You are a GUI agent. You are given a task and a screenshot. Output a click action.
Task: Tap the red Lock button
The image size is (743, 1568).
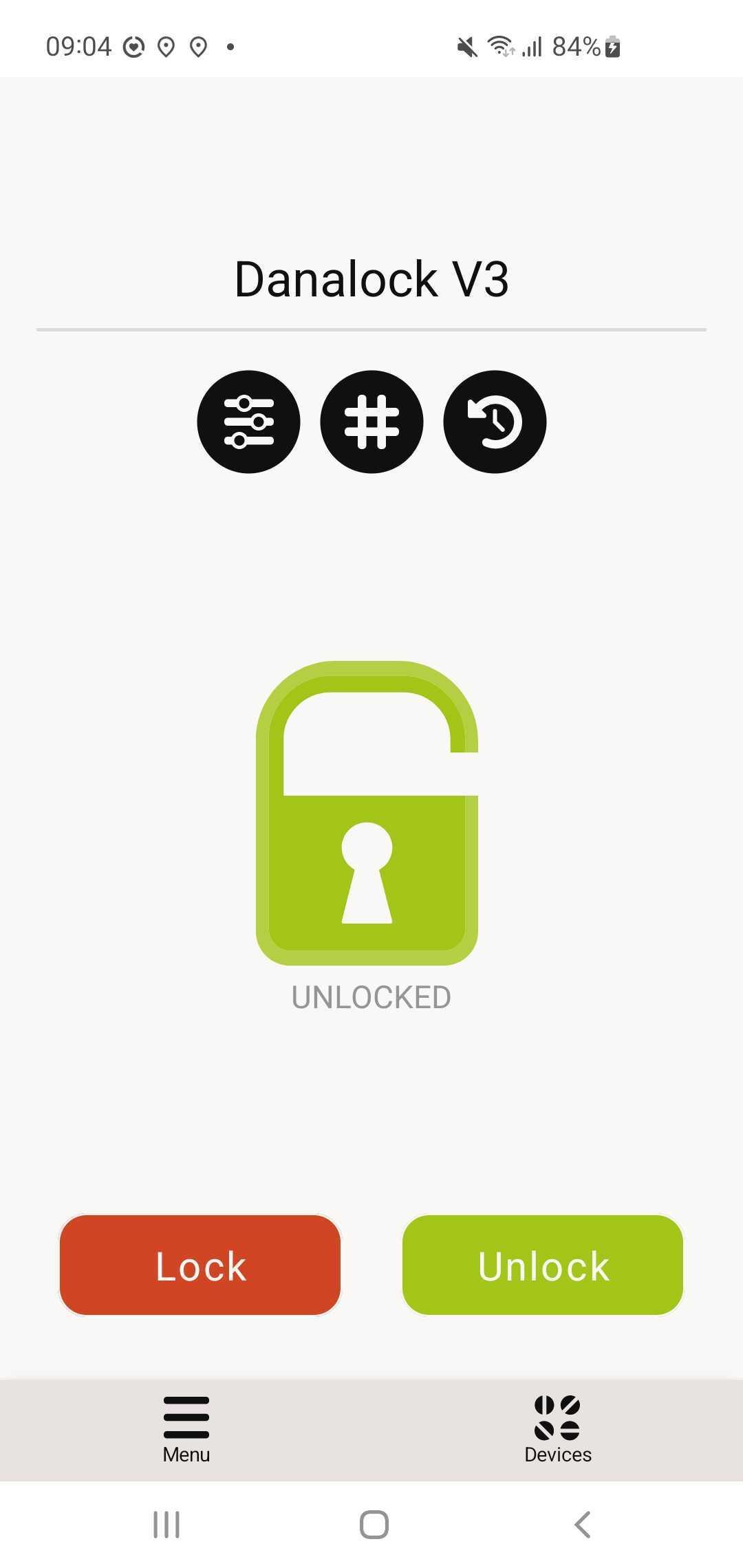(x=200, y=1265)
